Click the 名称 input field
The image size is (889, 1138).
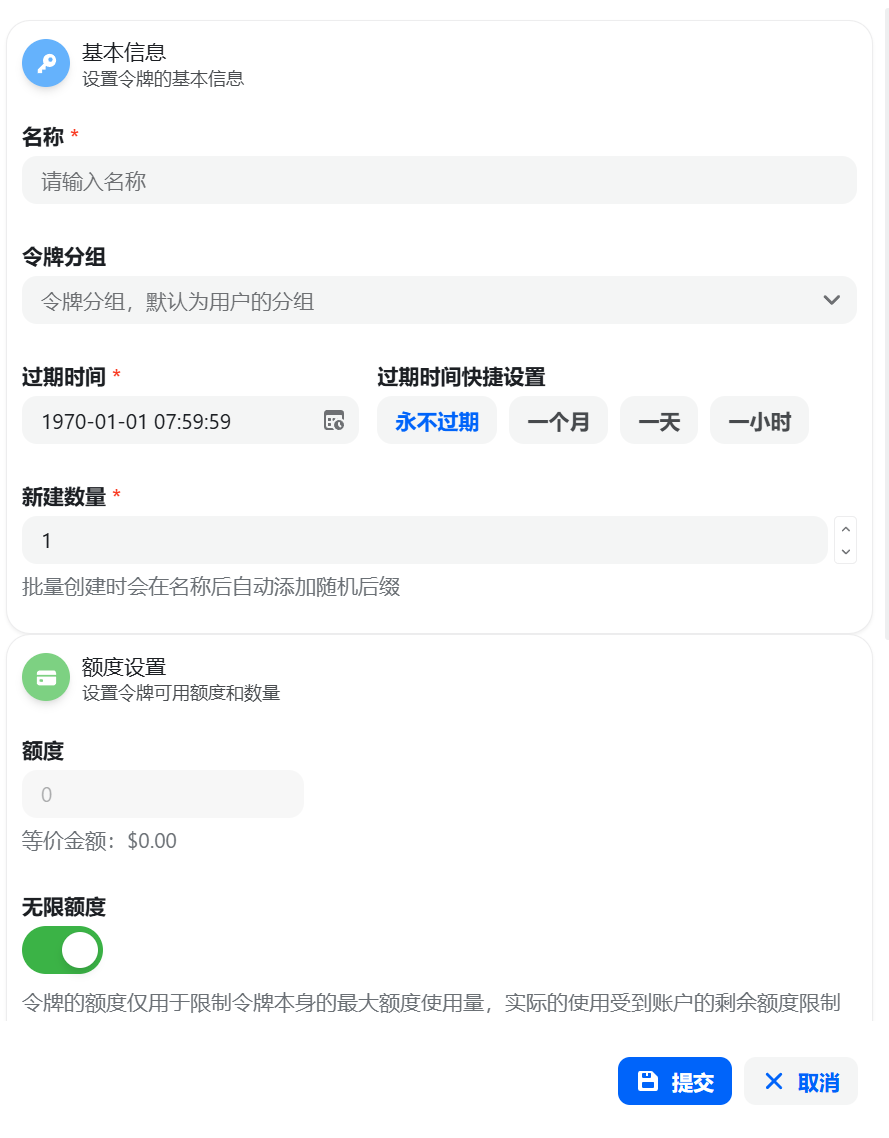(440, 180)
